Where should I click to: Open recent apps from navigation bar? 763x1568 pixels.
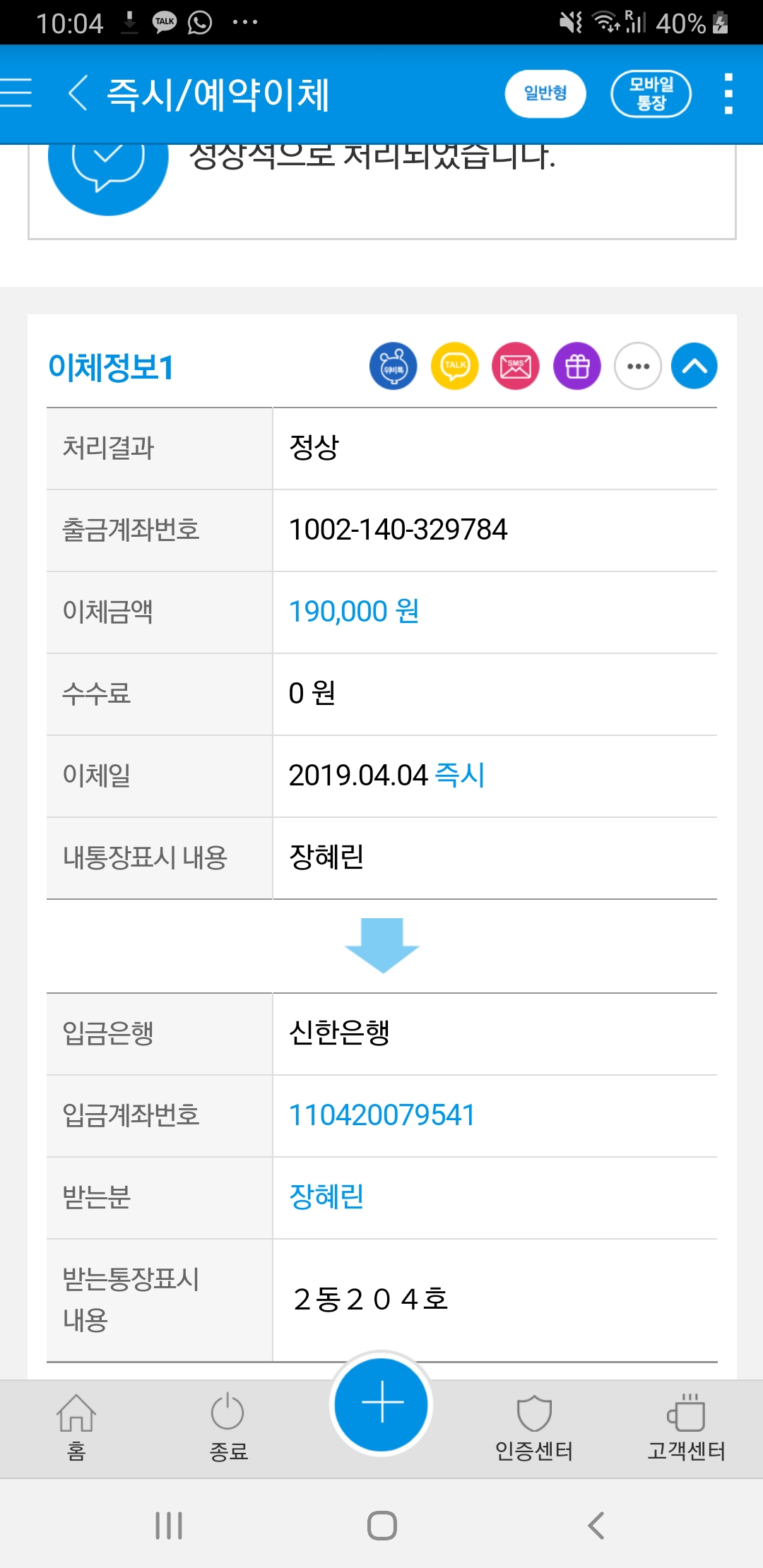click(169, 1526)
